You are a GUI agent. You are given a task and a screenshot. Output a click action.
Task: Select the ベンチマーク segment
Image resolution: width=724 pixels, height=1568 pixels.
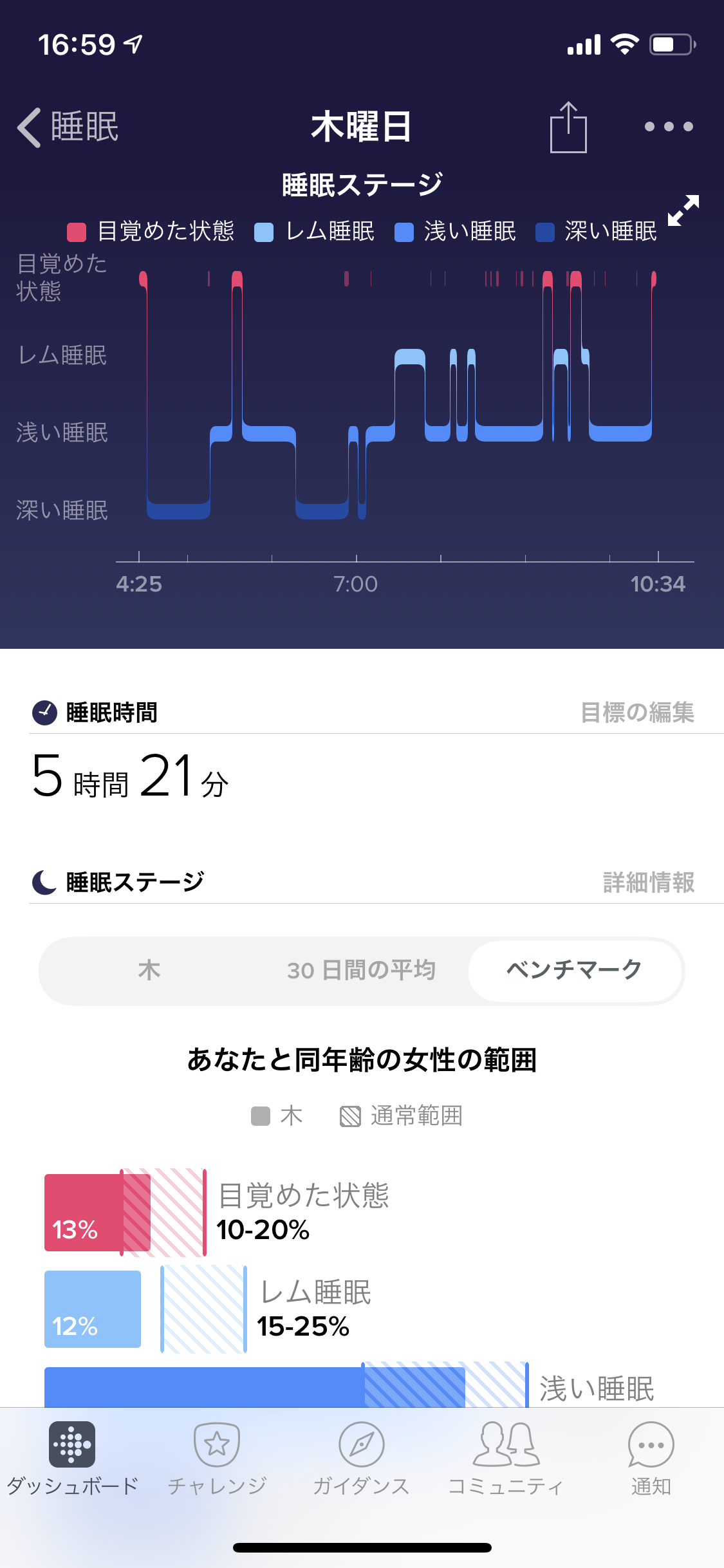(575, 970)
